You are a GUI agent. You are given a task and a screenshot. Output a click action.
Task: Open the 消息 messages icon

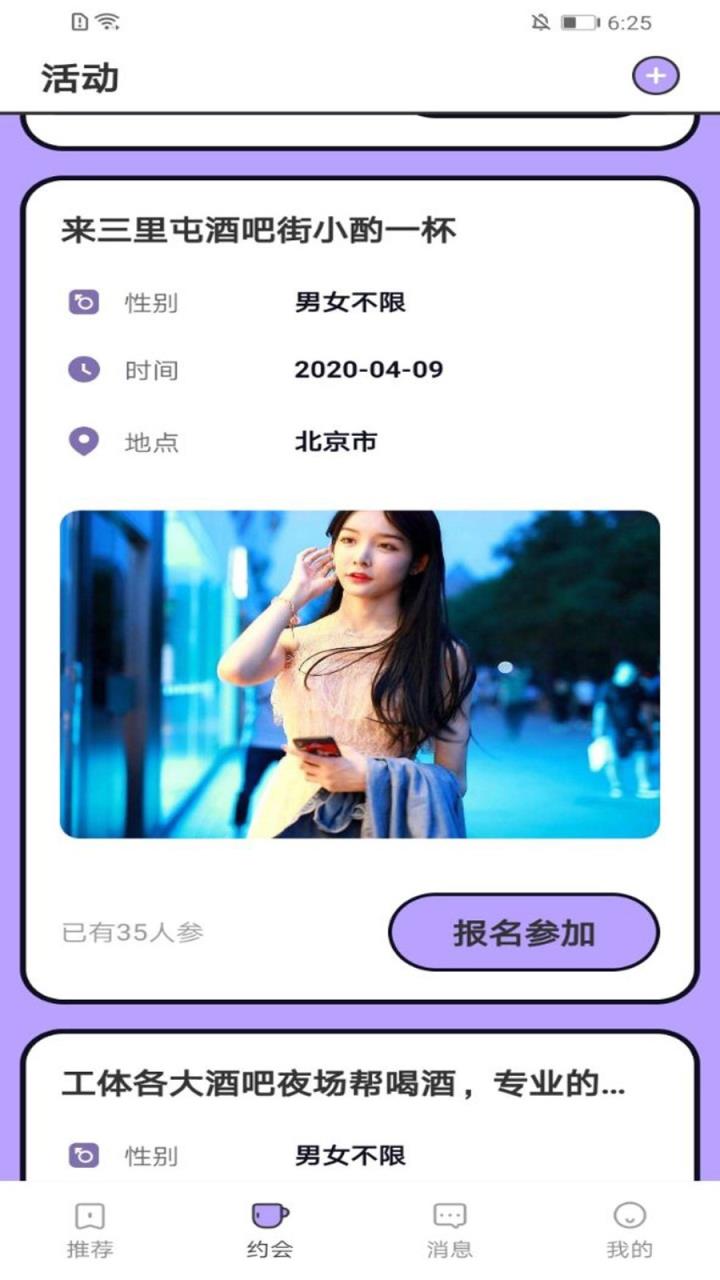[x=448, y=1216]
